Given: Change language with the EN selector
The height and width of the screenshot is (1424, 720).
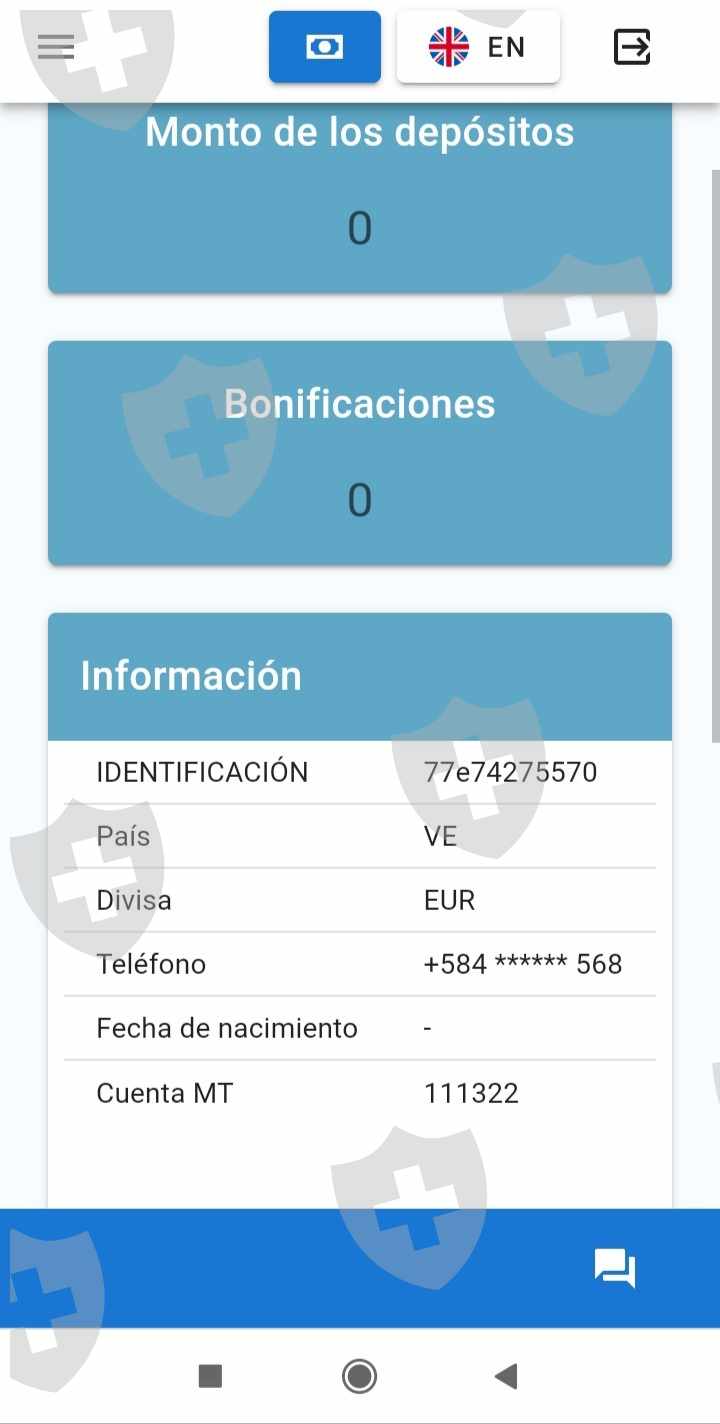Looking at the screenshot, I should click(x=478, y=47).
